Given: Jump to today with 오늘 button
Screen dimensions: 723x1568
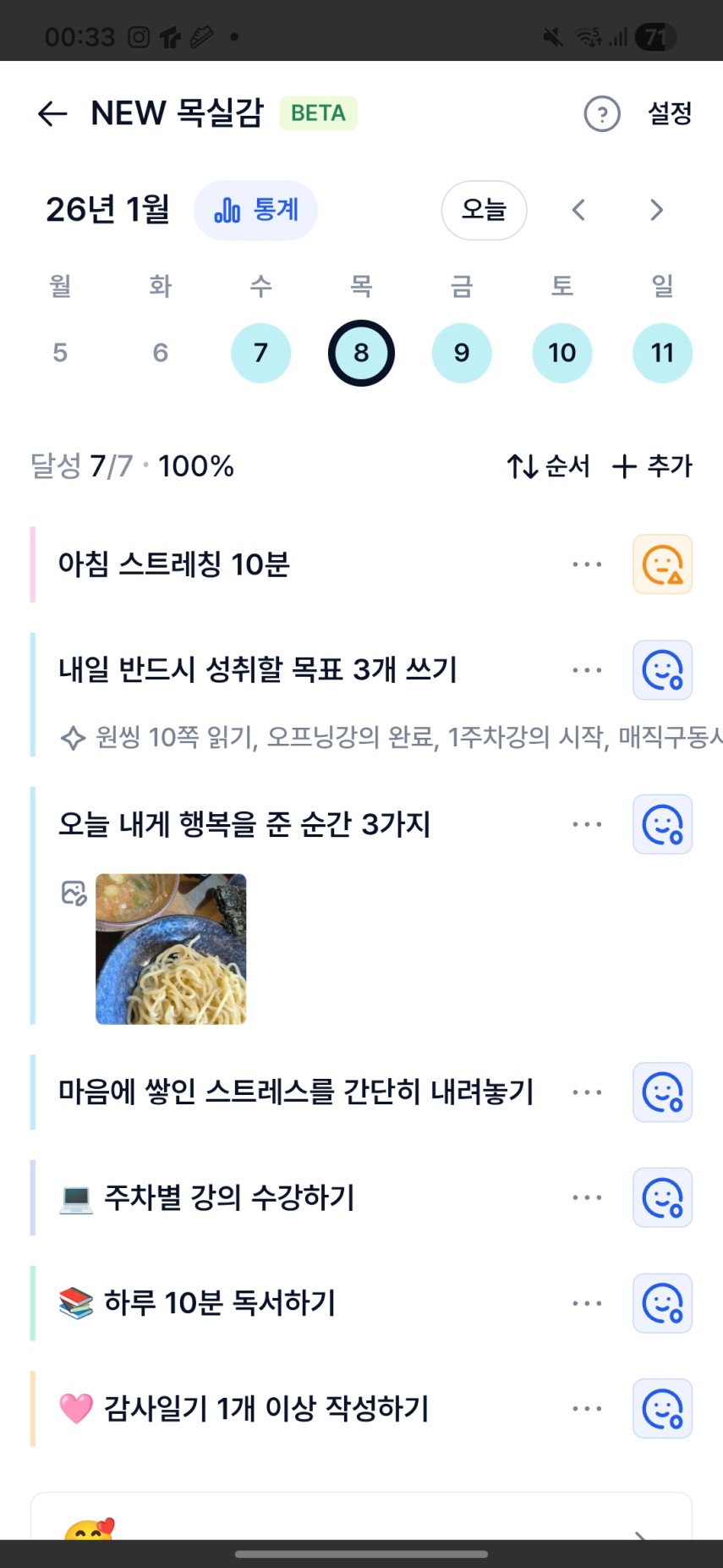Looking at the screenshot, I should click(x=484, y=210).
